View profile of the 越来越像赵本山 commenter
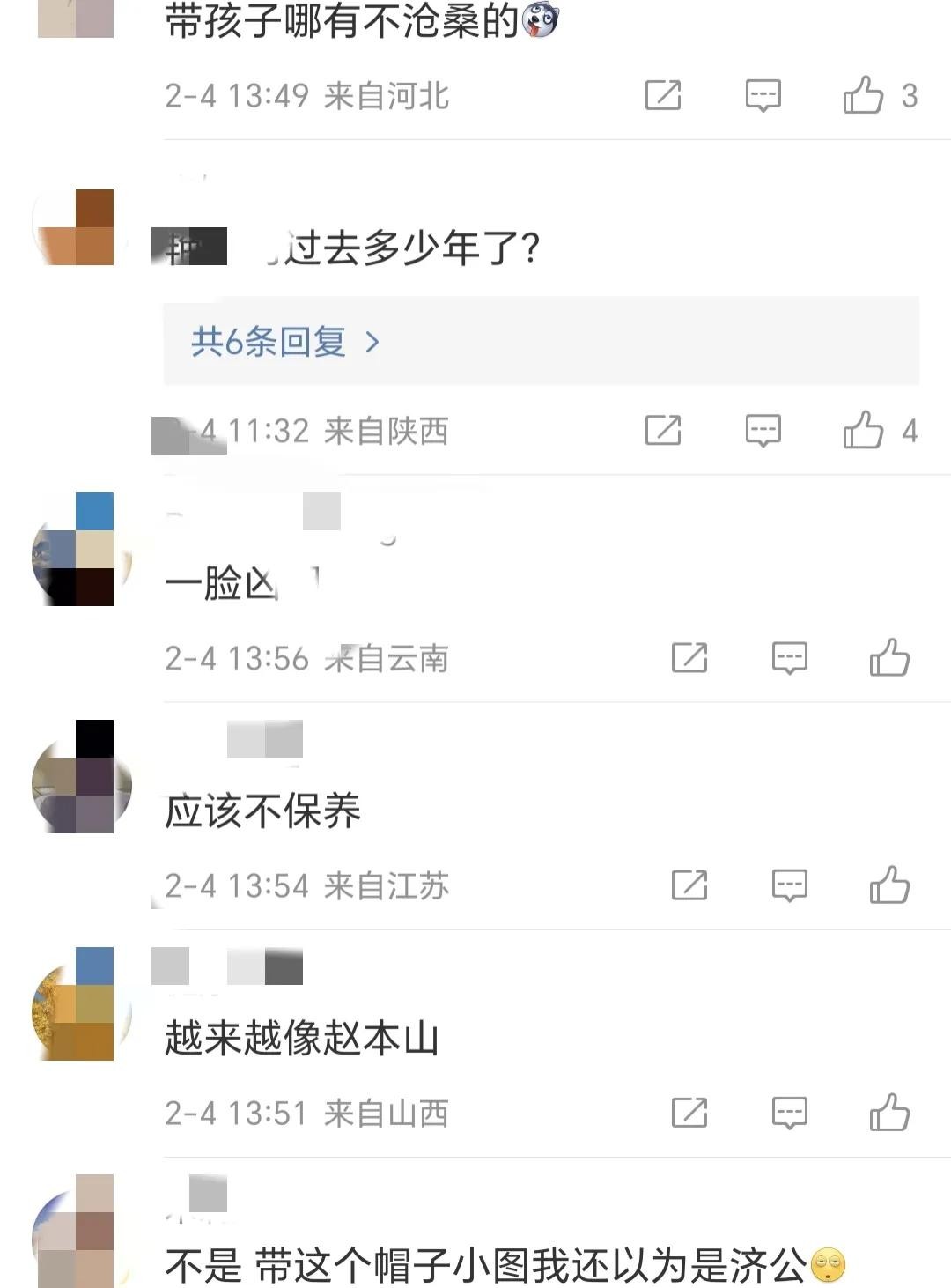 click(x=77, y=1004)
